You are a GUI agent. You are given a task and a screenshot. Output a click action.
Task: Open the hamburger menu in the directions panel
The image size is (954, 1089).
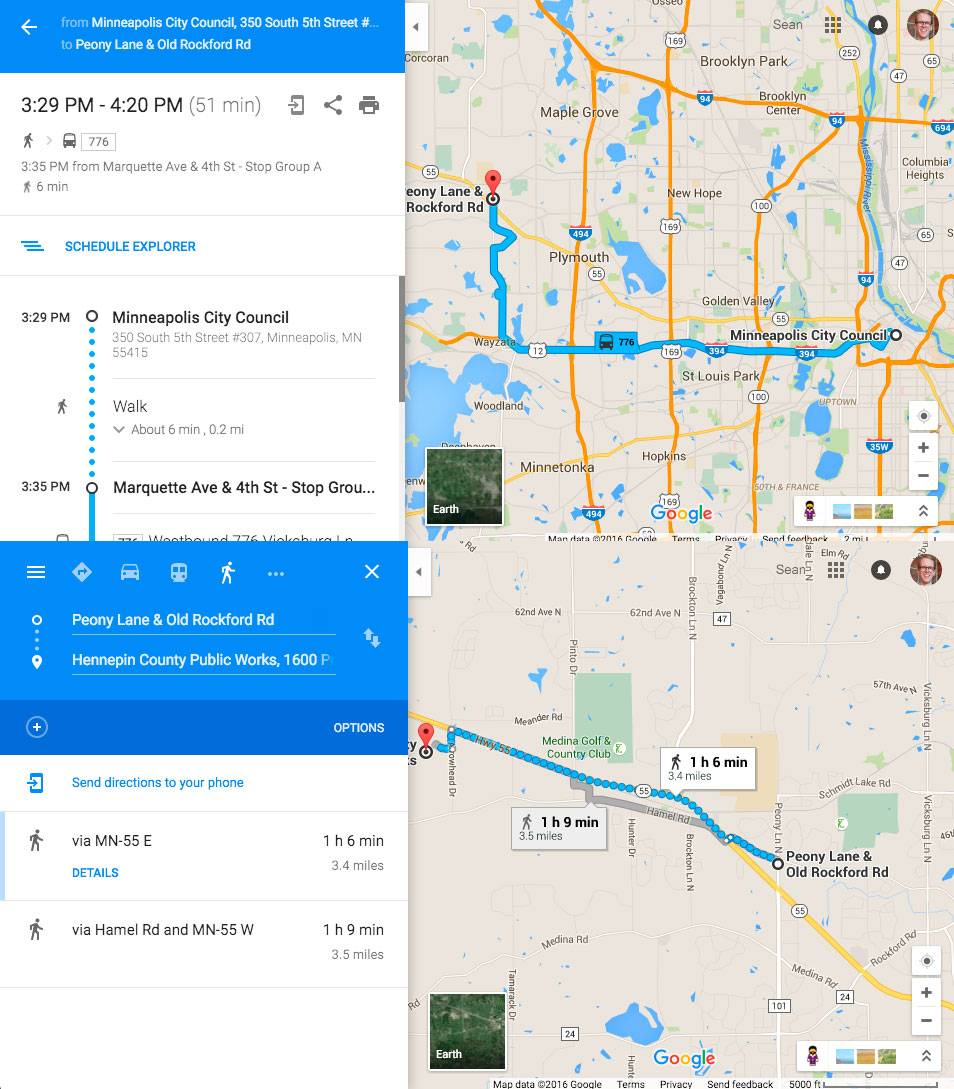36,572
